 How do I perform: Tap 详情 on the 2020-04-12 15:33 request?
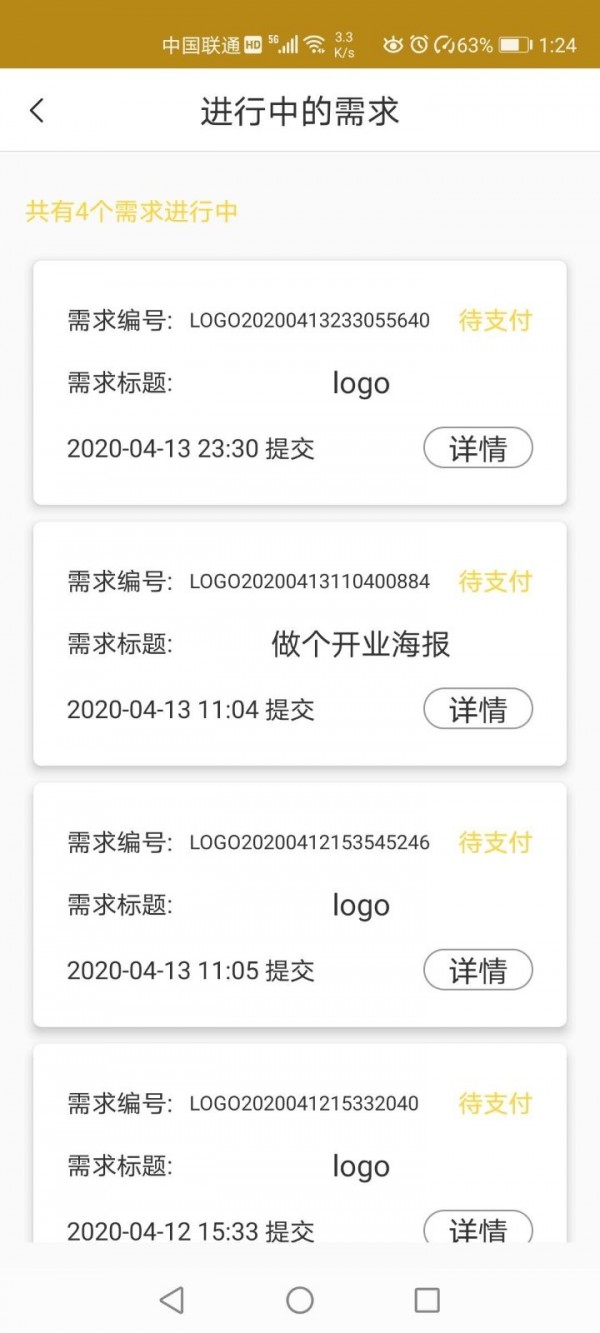point(478,1228)
